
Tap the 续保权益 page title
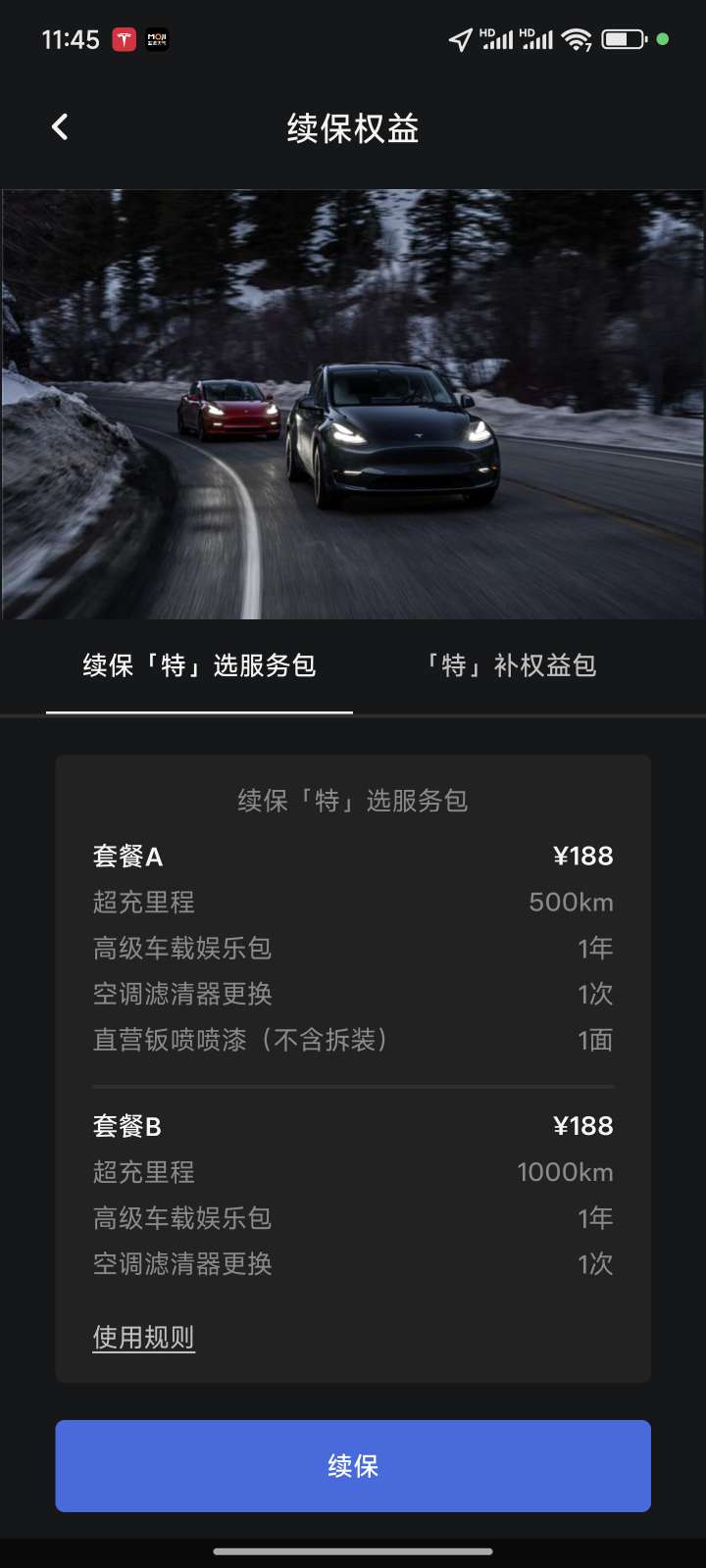click(x=353, y=128)
